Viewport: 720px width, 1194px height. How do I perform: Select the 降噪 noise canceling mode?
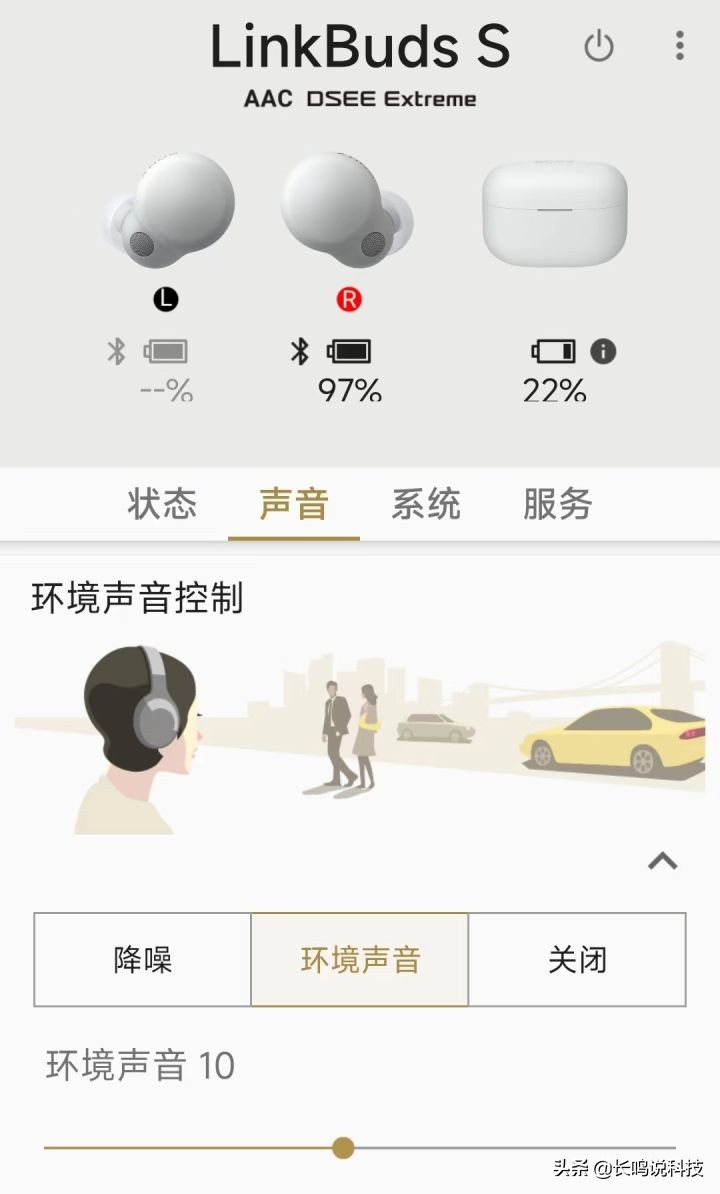(x=141, y=959)
